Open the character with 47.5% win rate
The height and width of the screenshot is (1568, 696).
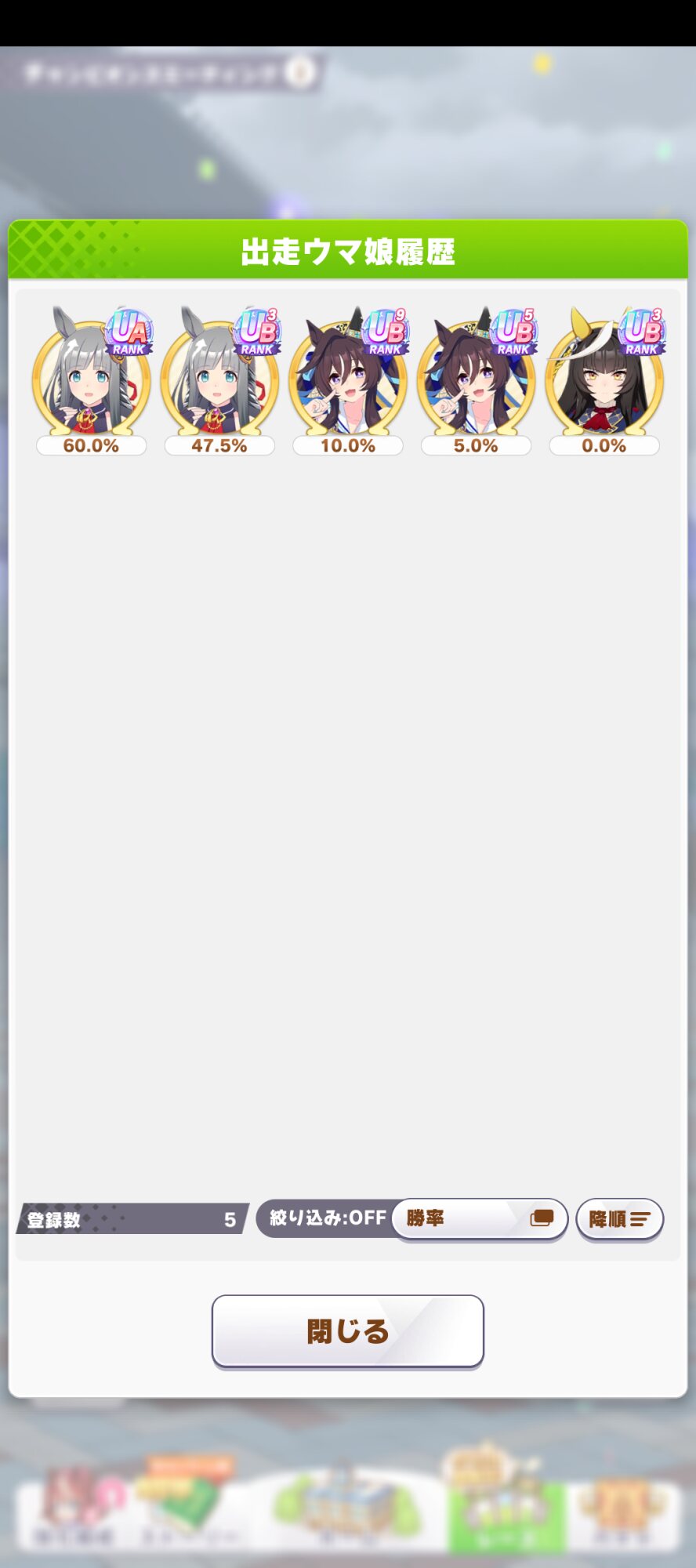220,379
